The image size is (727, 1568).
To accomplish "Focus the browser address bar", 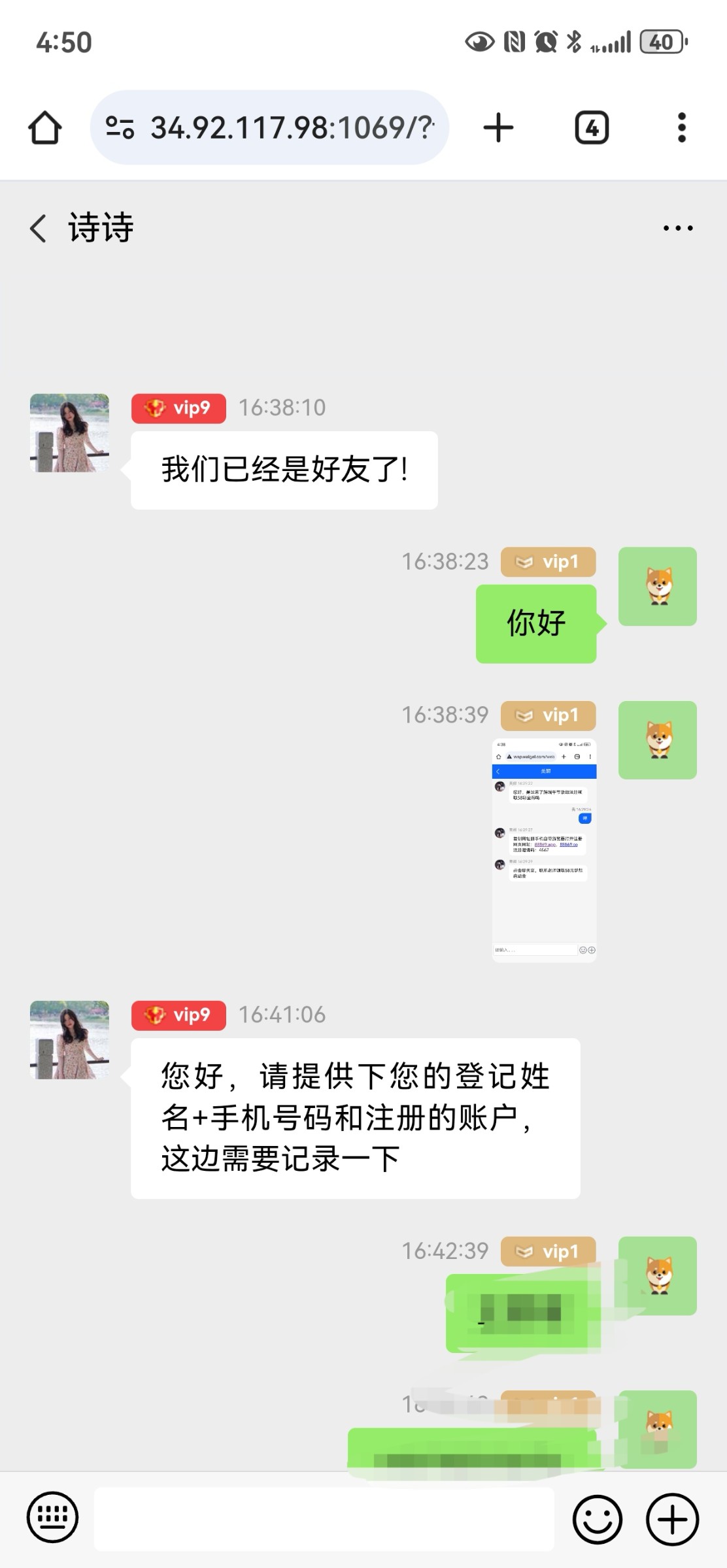I will tap(269, 127).
